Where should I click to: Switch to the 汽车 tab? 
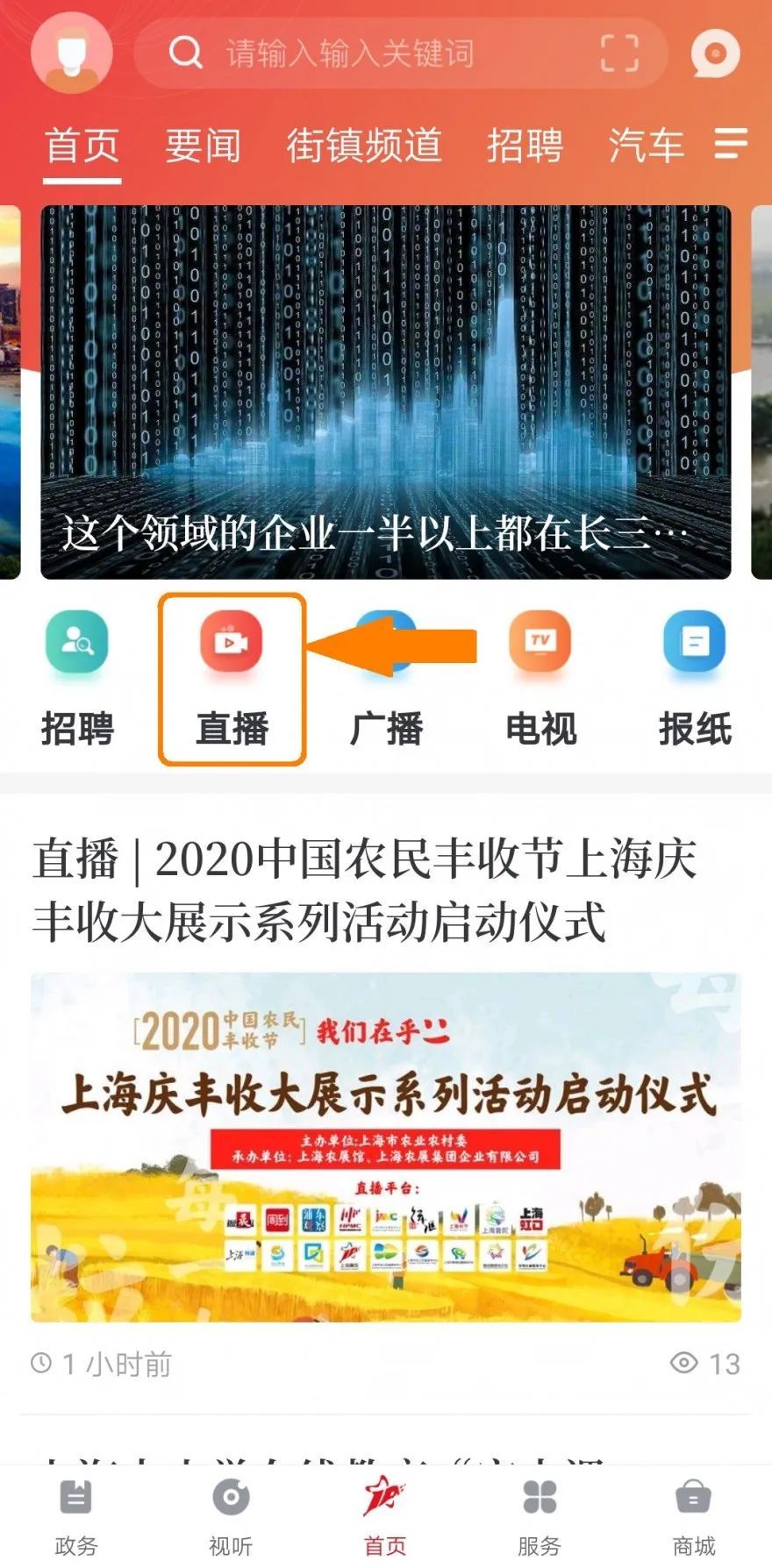(646, 145)
